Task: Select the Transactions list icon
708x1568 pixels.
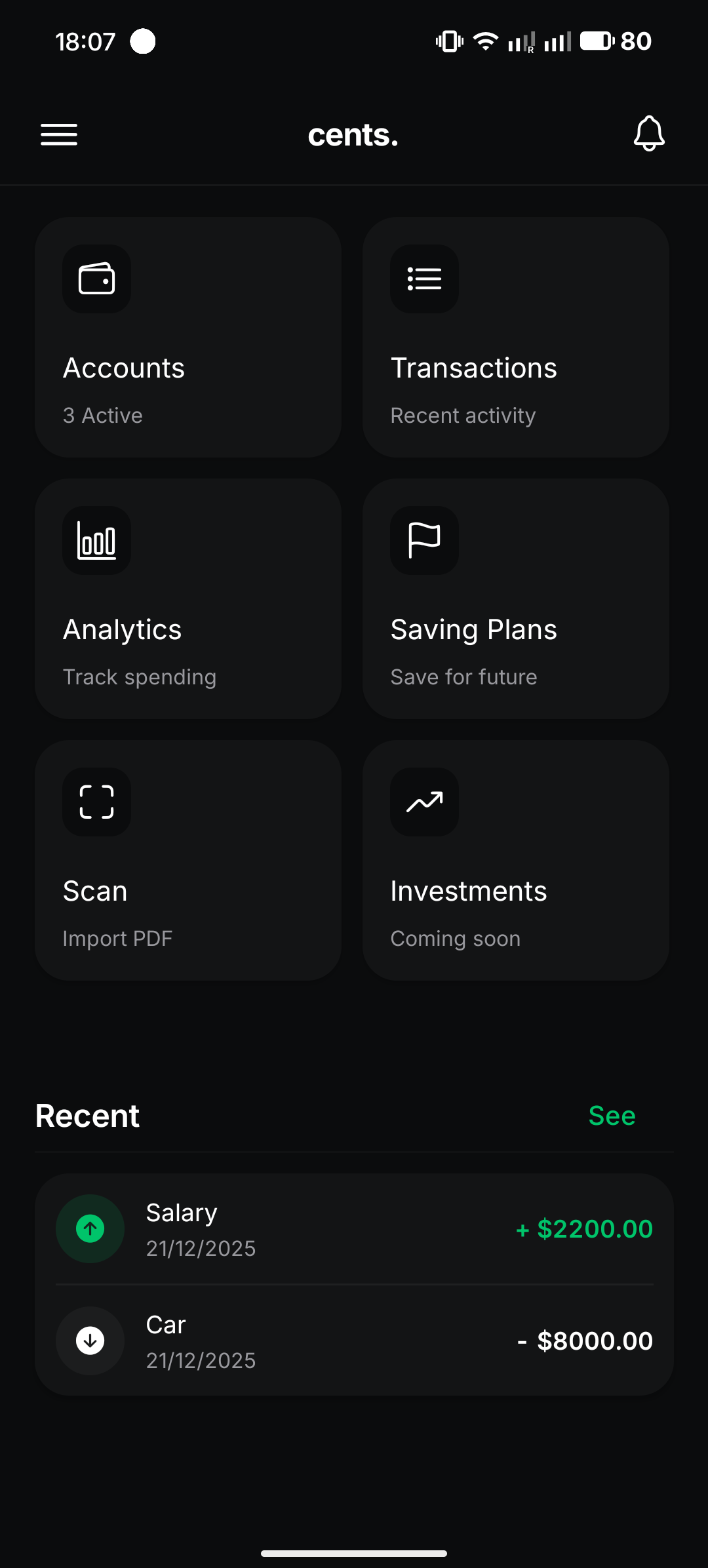Action: 424,279
